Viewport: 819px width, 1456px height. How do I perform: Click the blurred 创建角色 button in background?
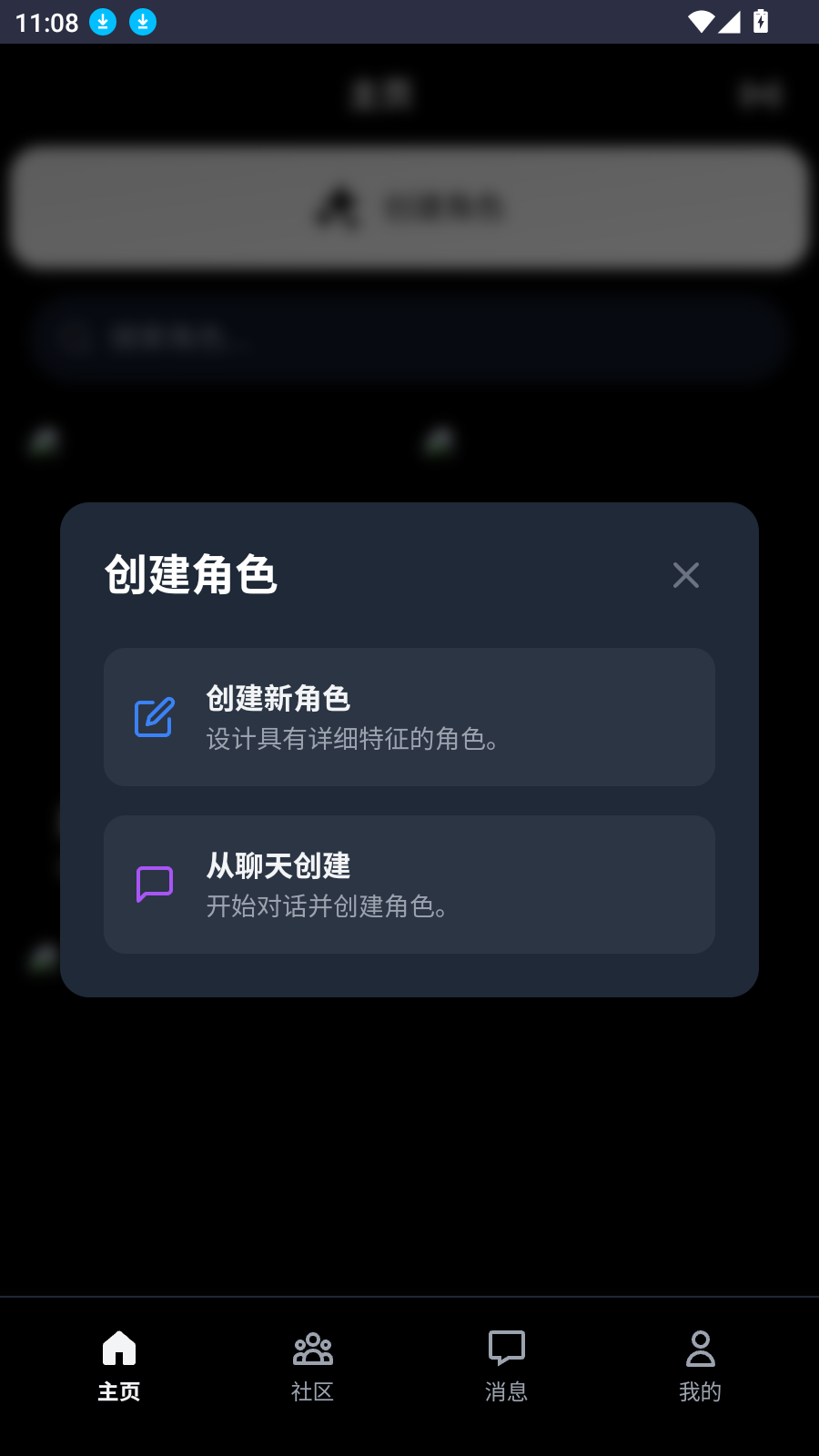[x=409, y=207]
